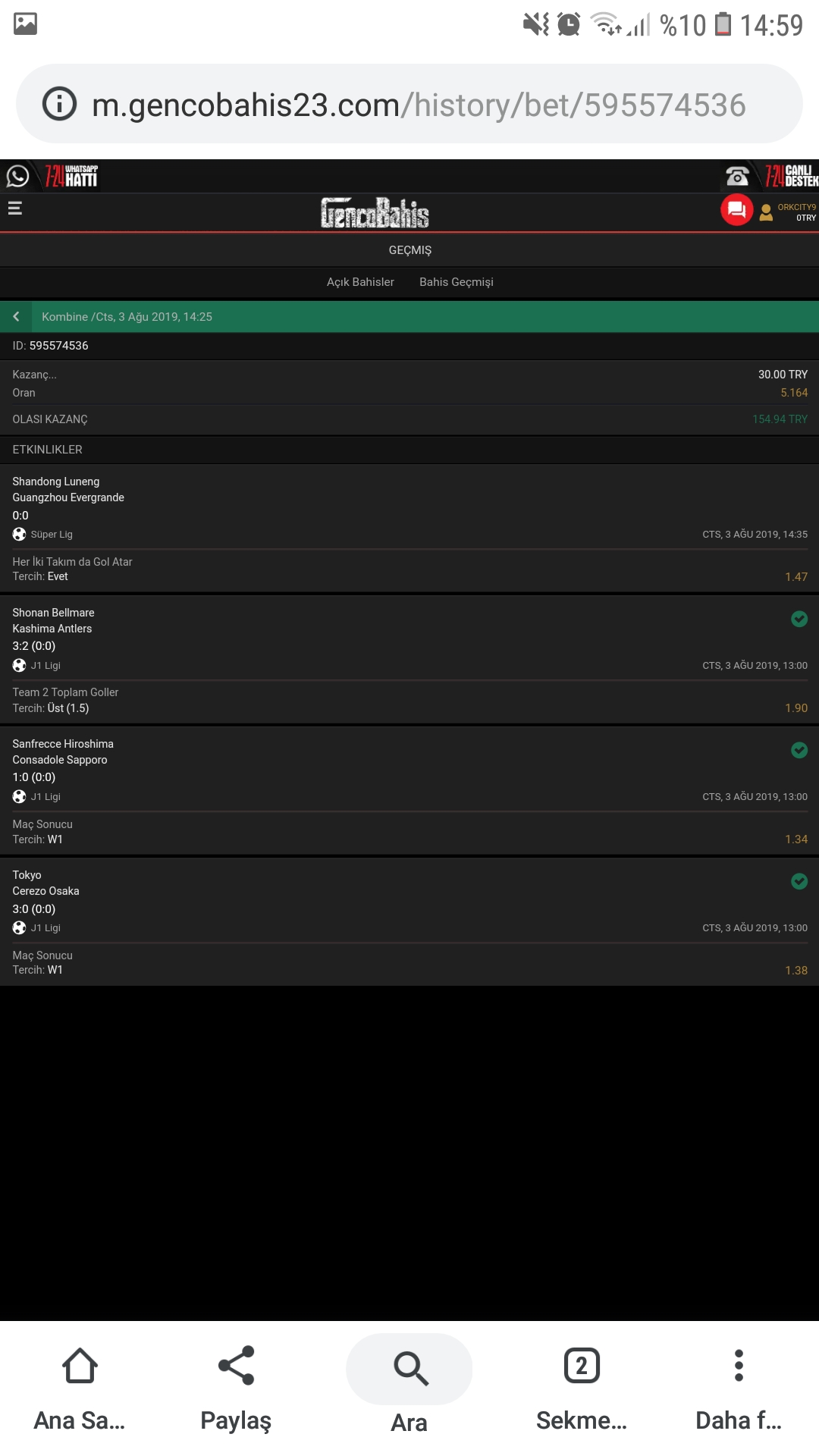Tap the GencoBahis logo to go home

click(375, 213)
